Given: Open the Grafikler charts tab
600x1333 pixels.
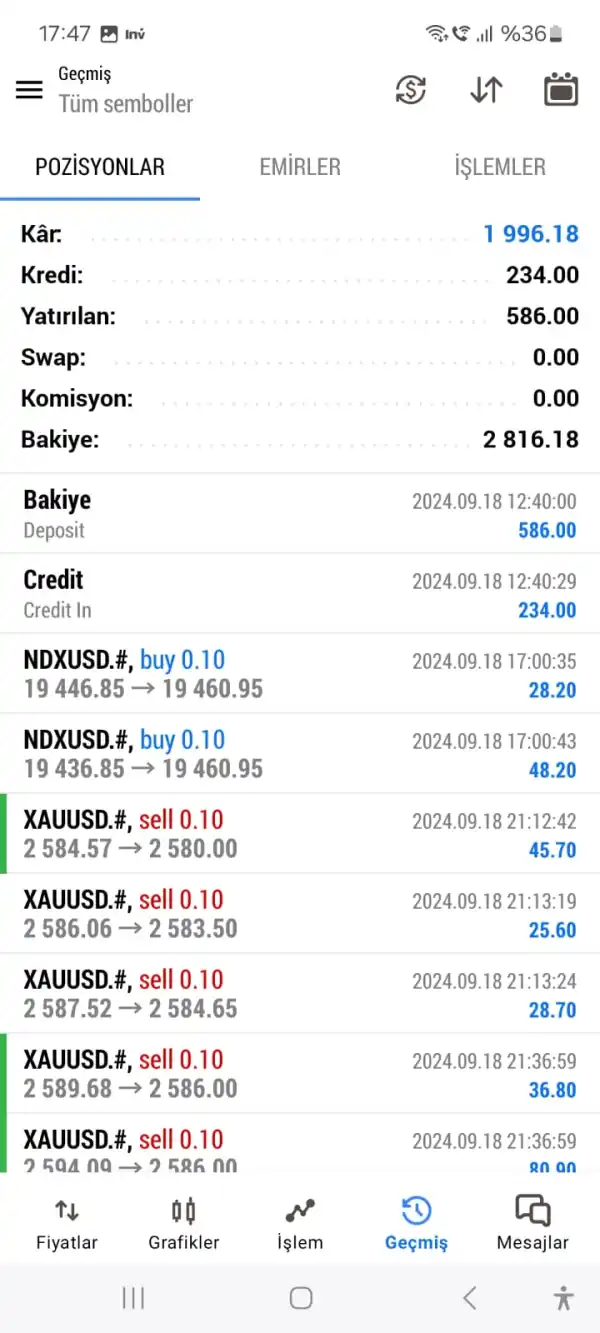Looking at the screenshot, I should tap(183, 1223).
